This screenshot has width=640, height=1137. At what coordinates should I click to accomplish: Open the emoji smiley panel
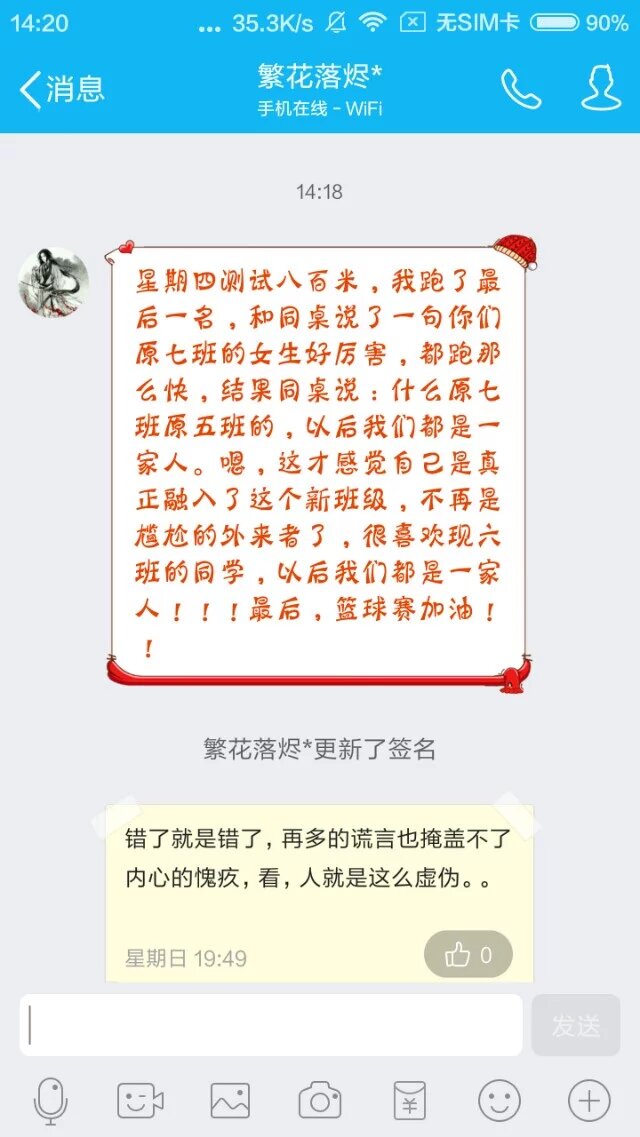[499, 1101]
